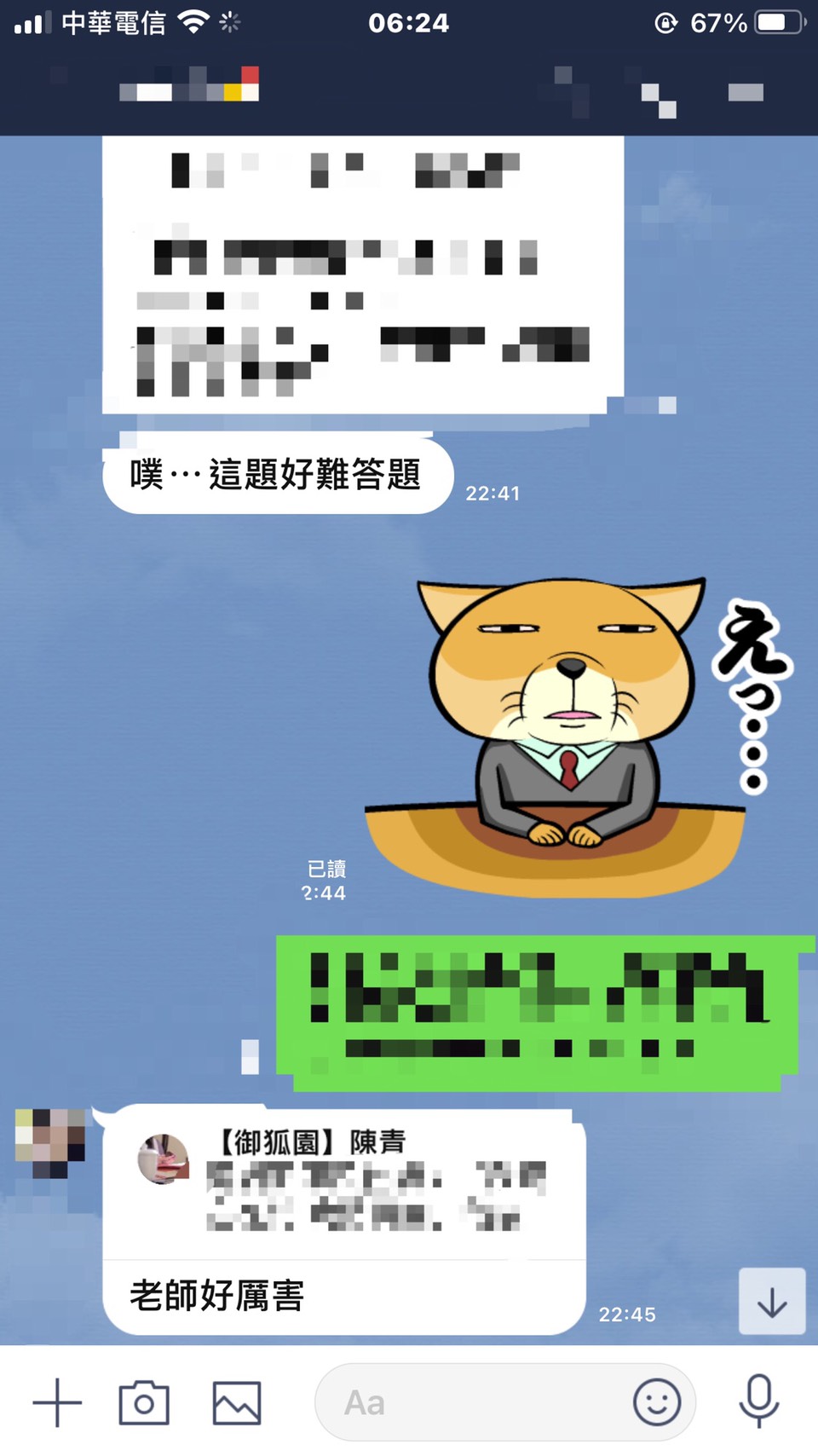Screen dimensions: 818x1456
Task: Tap the microphone voice message icon
Action: (x=758, y=1401)
